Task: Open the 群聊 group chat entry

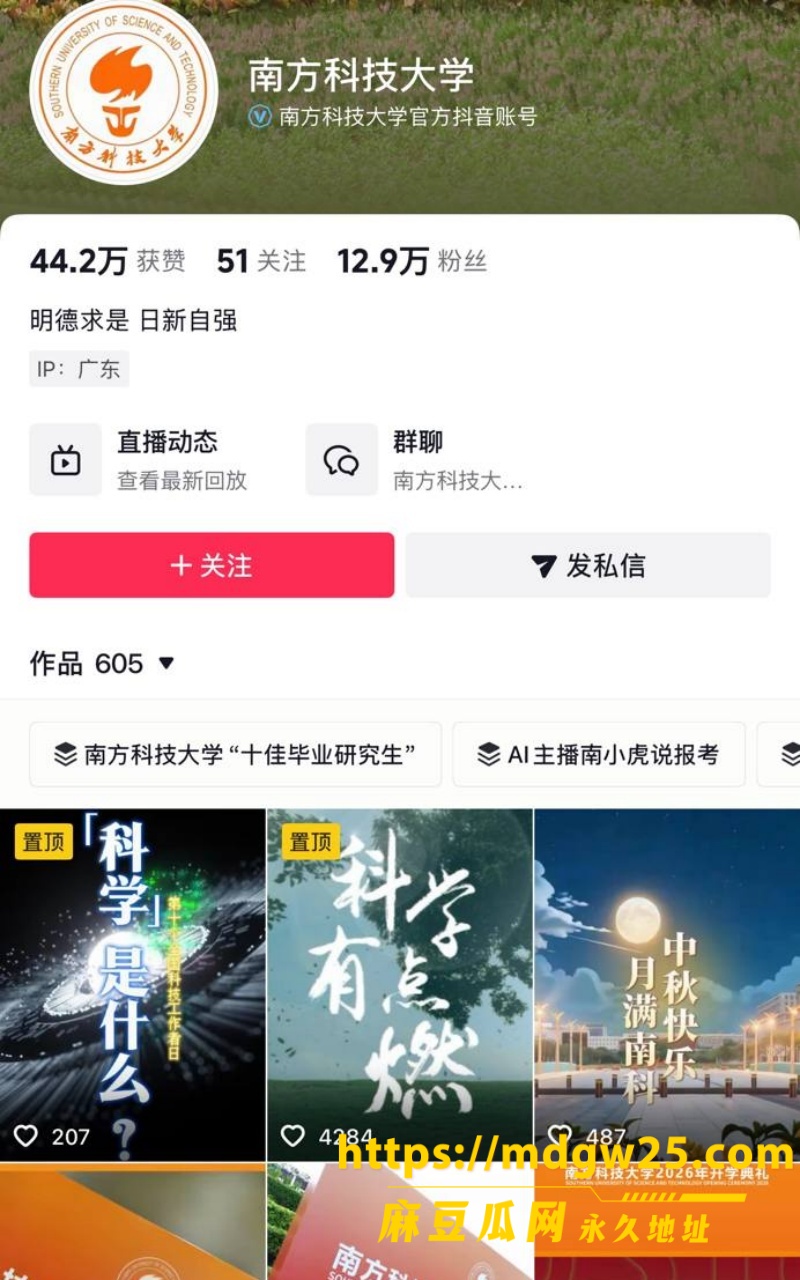Action: coord(415,459)
